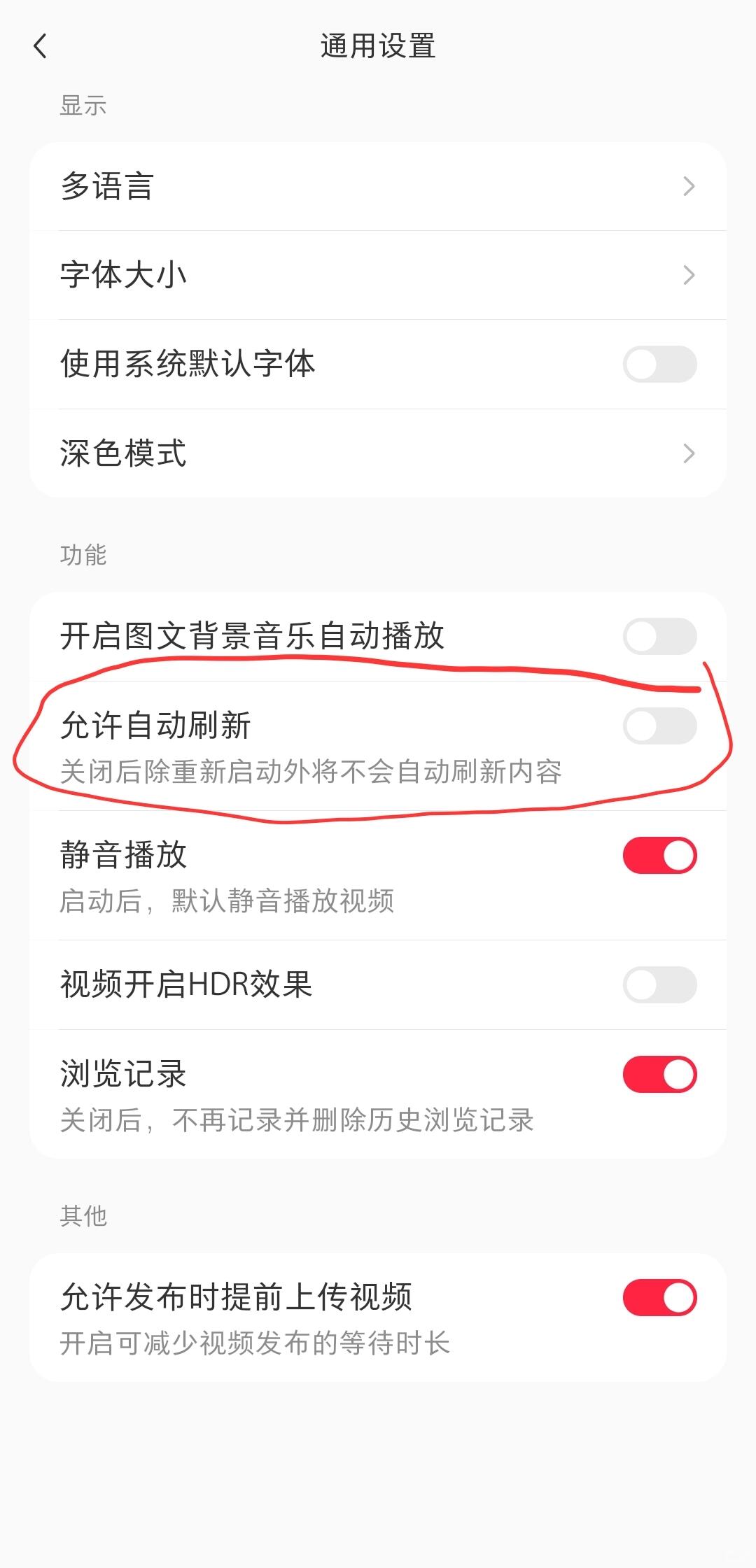Viewport: 756px width, 1568px height.
Task: Turn off 静音播放 toggle
Action: pyautogui.click(x=659, y=855)
